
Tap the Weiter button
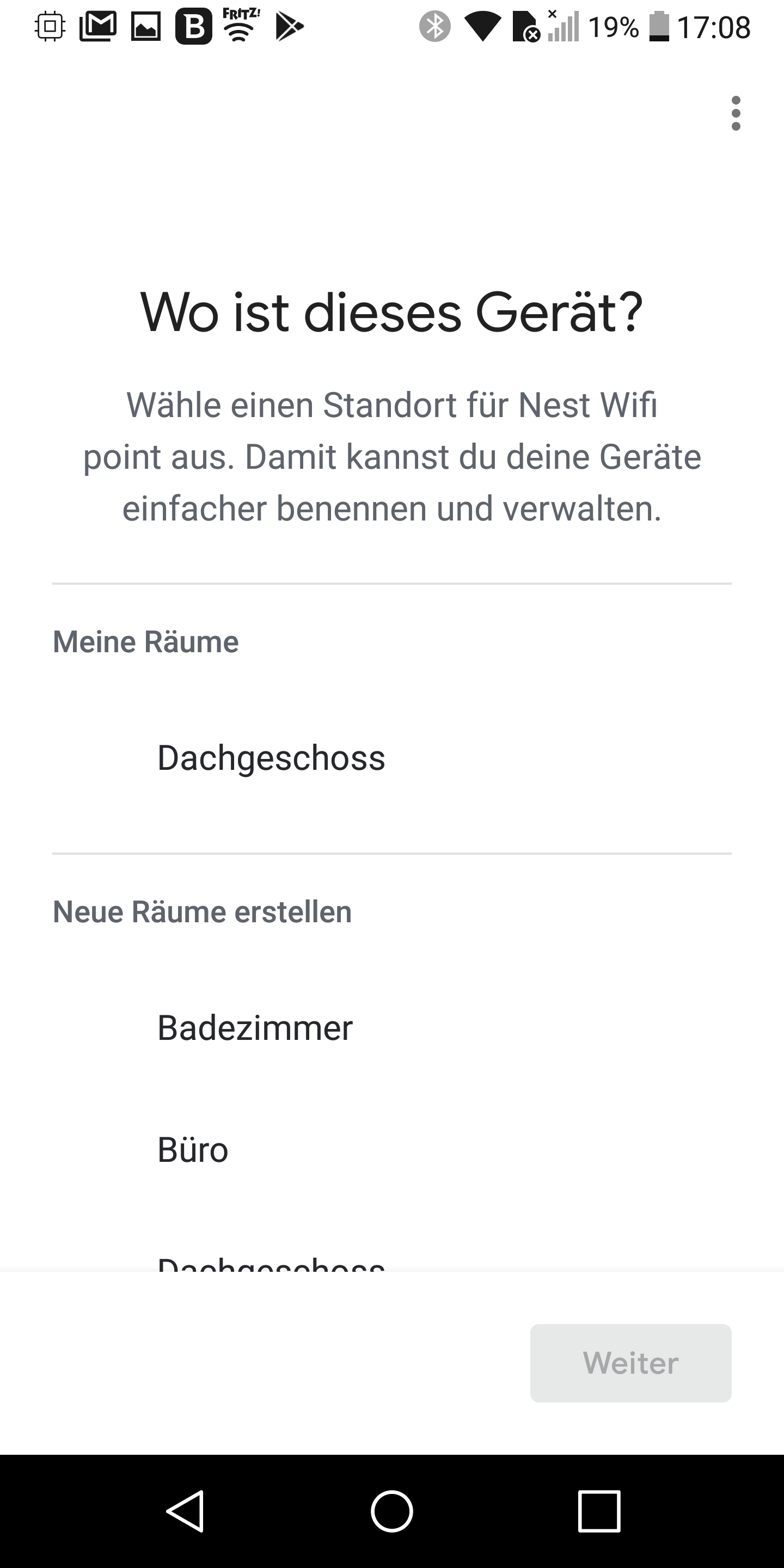click(630, 1363)
